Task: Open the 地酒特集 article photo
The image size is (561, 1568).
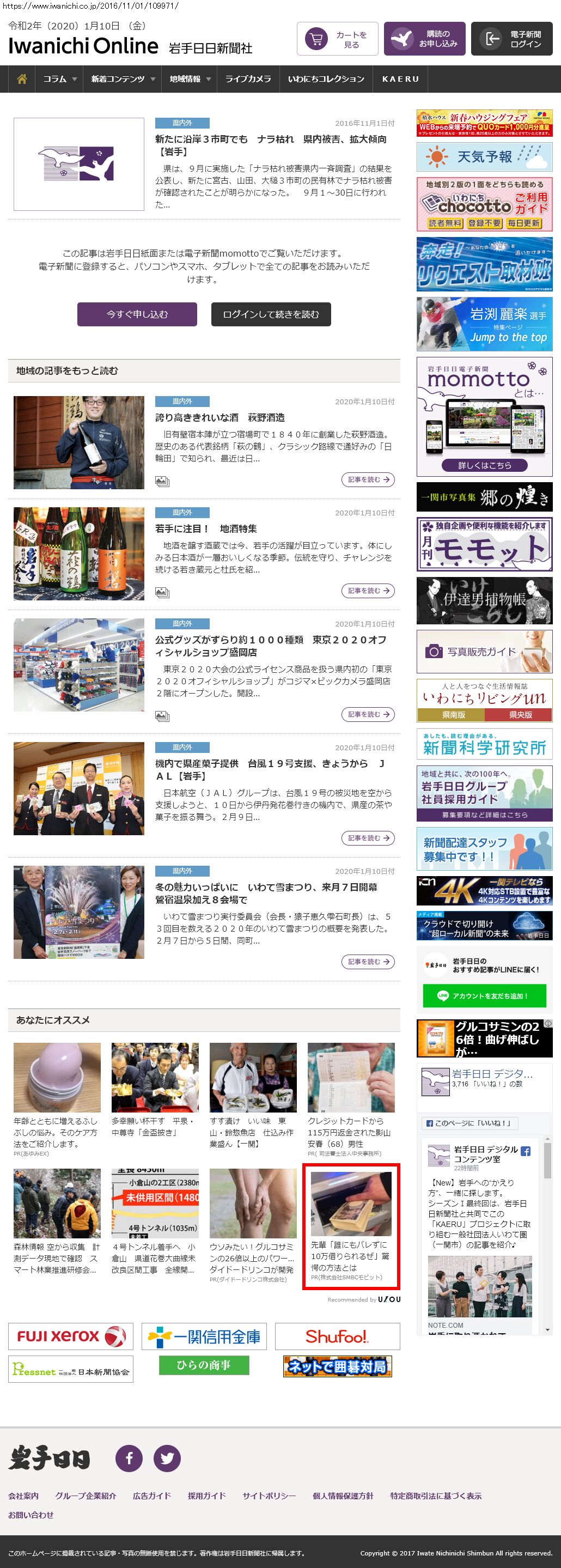Action: (79, 554)
